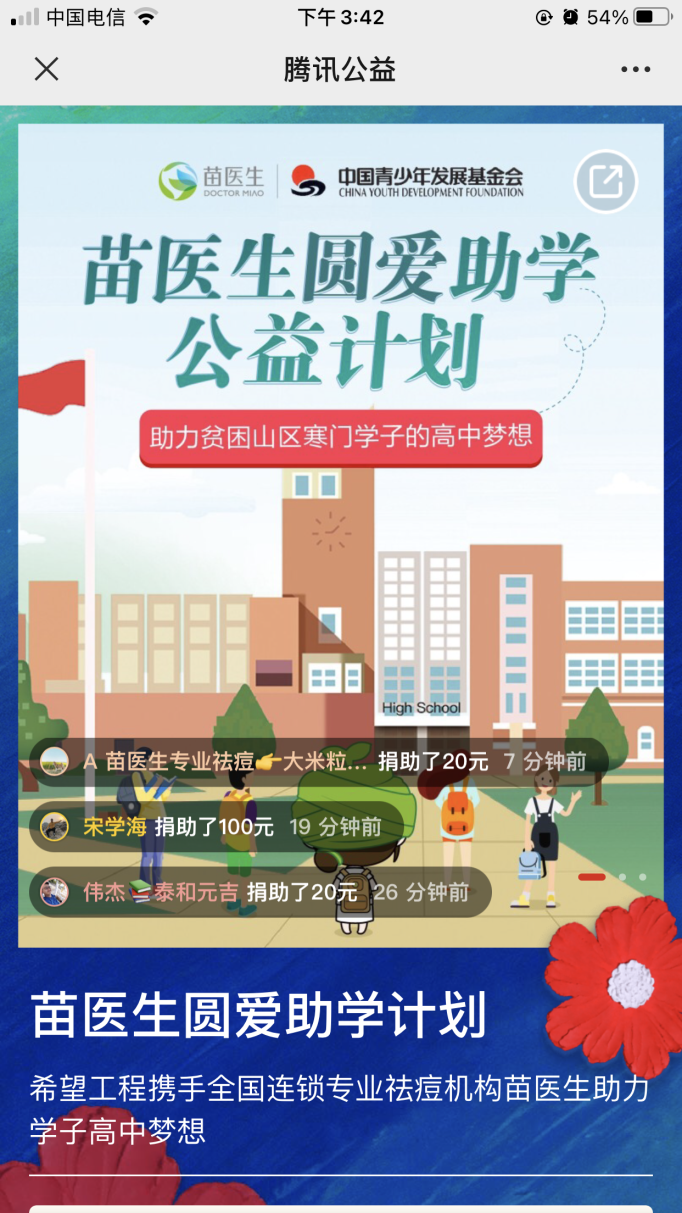Open the three-dot overflow menu
The image size is (682, 1213).
coord(635,69)
